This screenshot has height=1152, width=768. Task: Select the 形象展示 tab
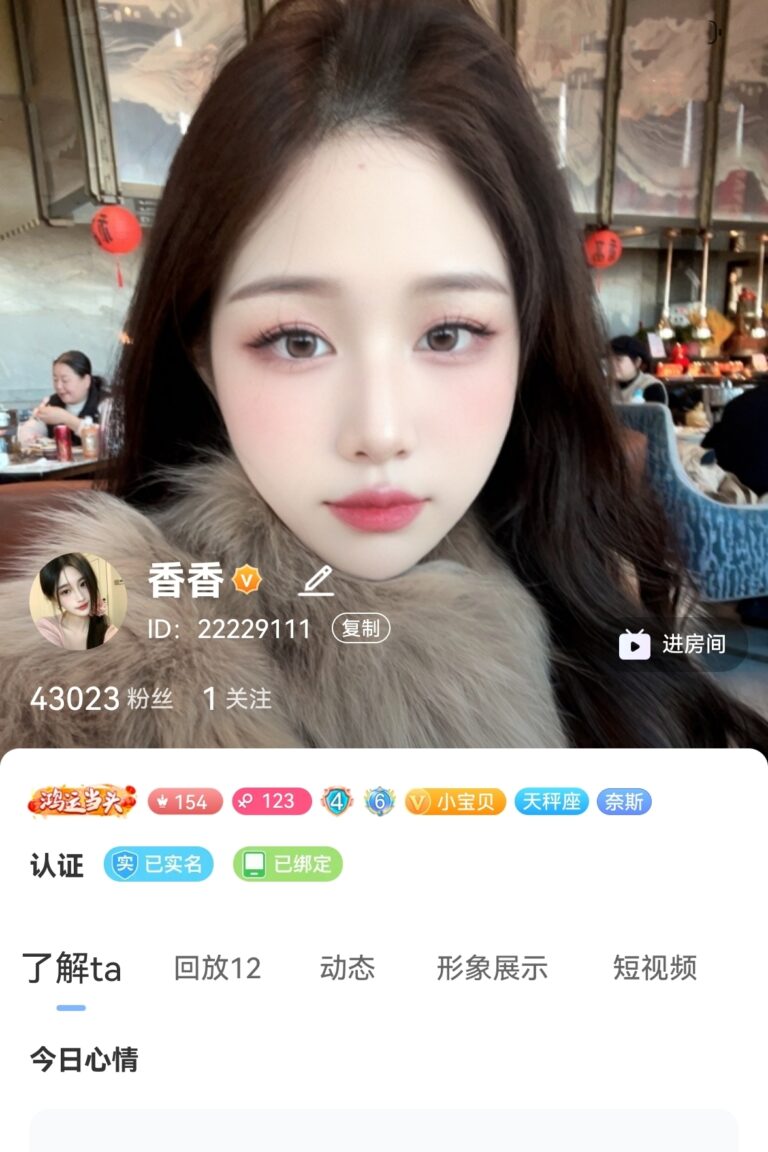[492, 968]
